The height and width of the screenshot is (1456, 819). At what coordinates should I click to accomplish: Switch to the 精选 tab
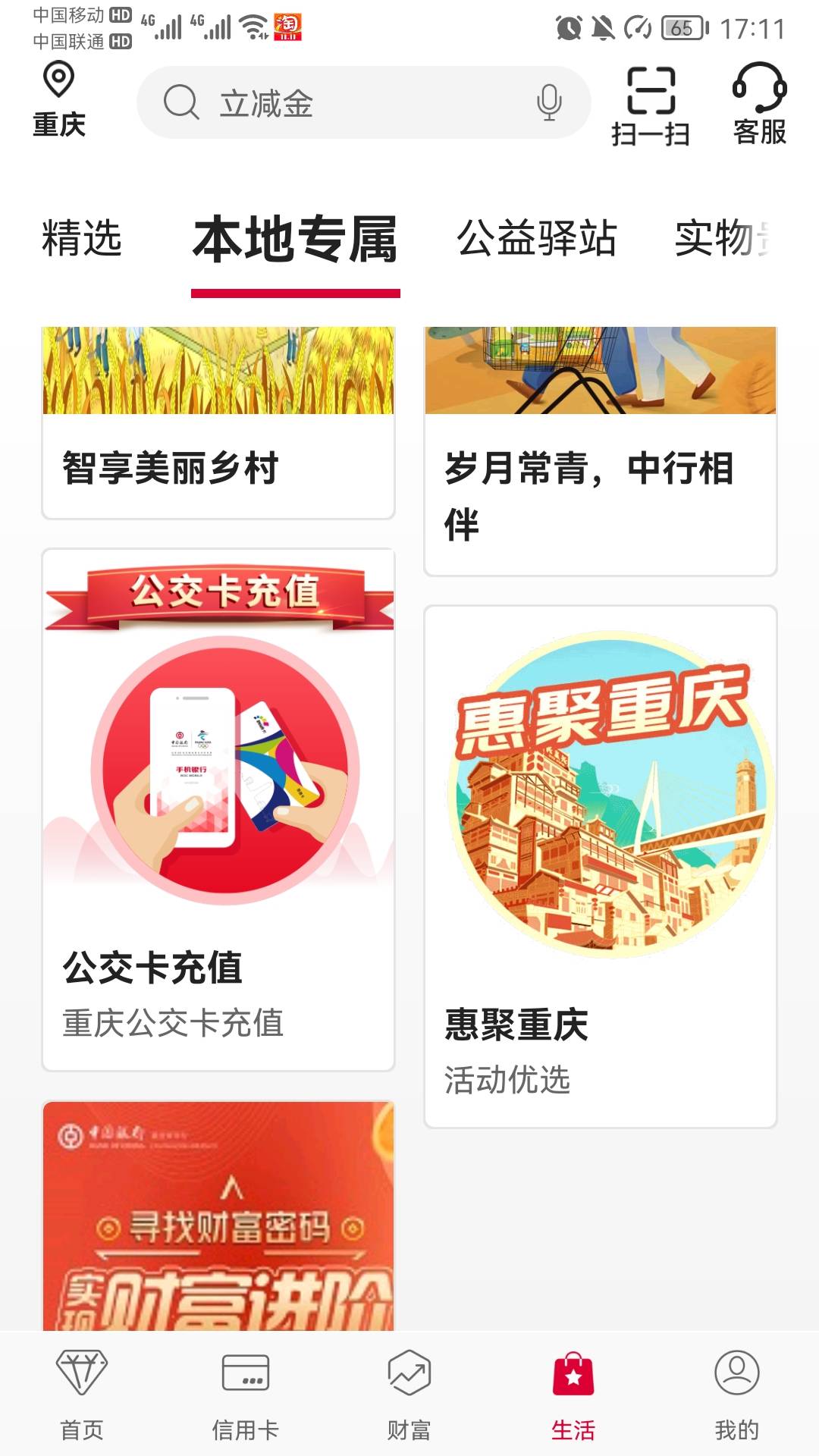82,238
